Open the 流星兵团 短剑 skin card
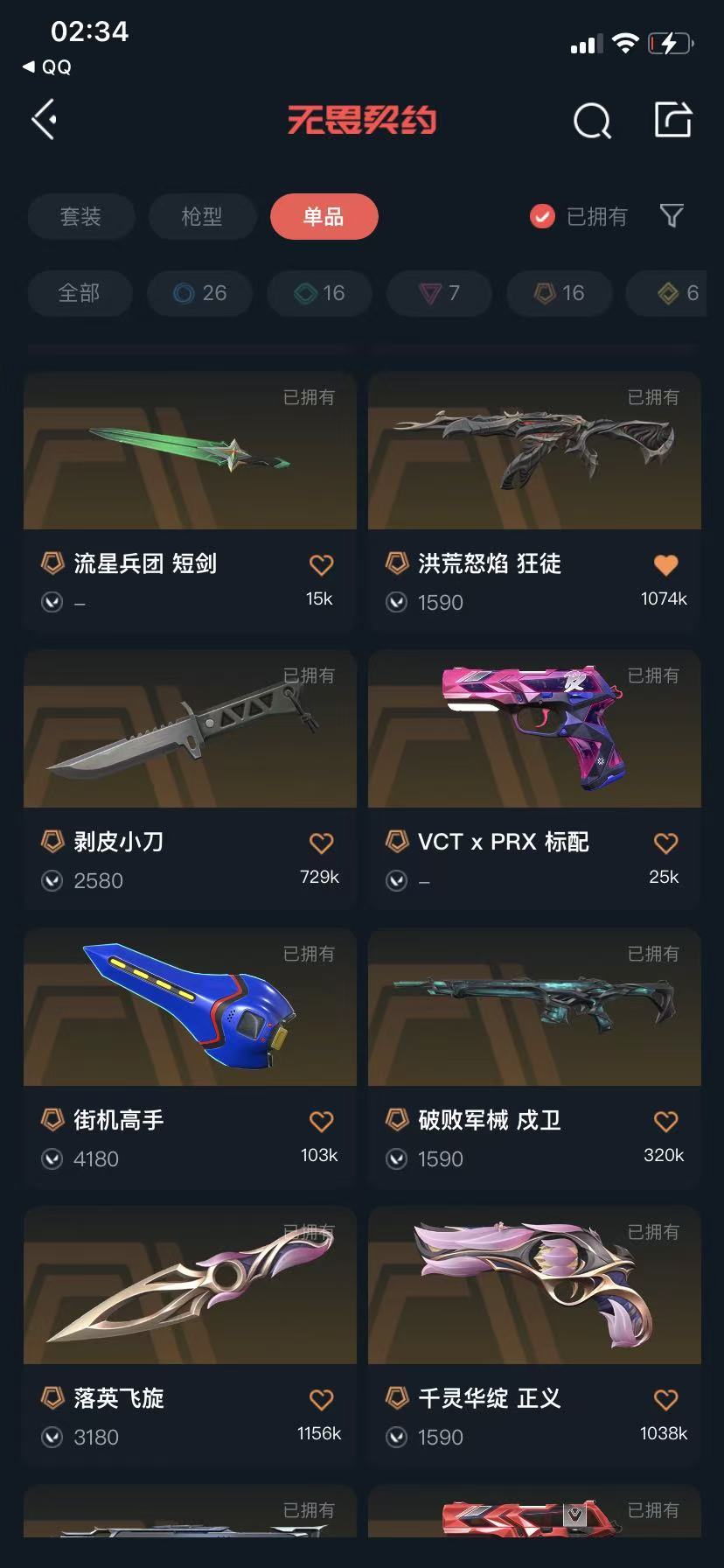Screen dimensions: 724x1568 (x=190, y=451)
